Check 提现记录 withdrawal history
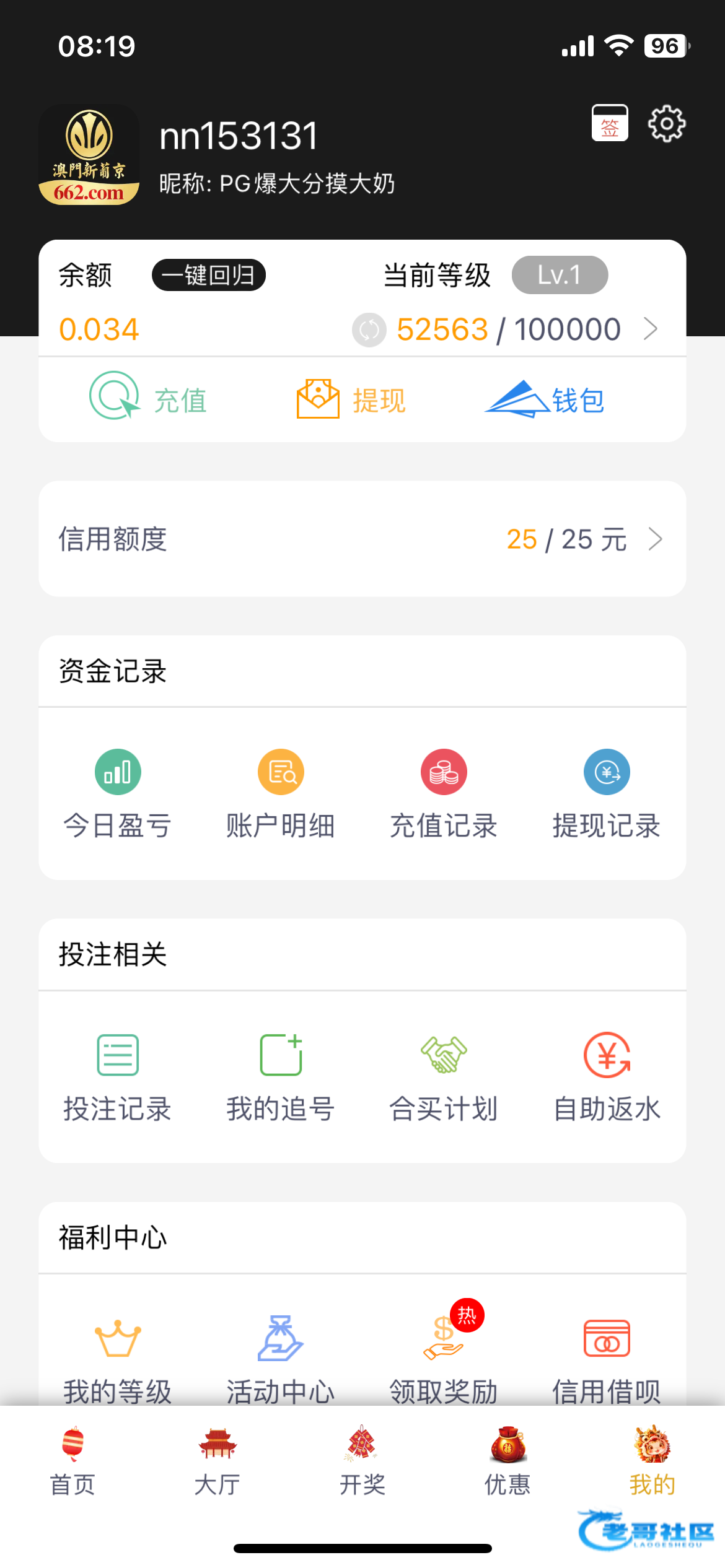 click(607, 793)
